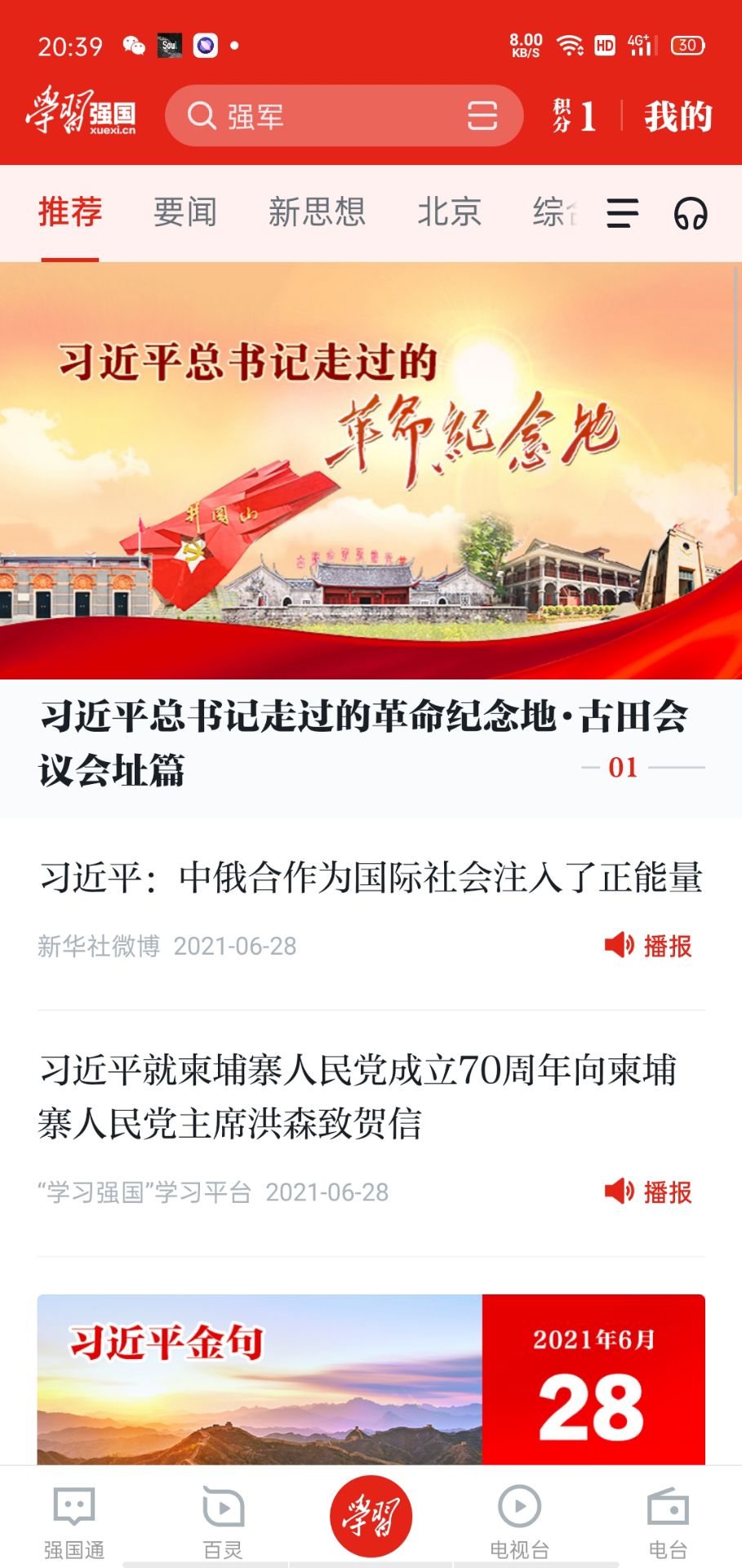The width and height of the screenshot is (742, 1568).
Task: Open the 积分 points page
Action: click(575, 116)
